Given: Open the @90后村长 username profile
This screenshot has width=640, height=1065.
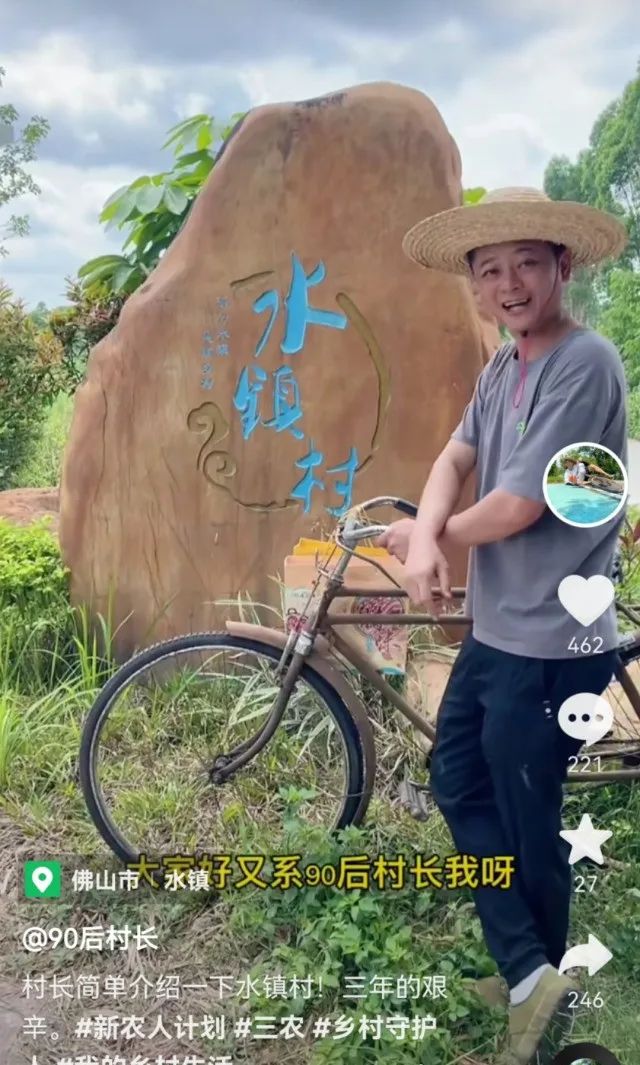Looking at the screenshot, I should 90,939.
